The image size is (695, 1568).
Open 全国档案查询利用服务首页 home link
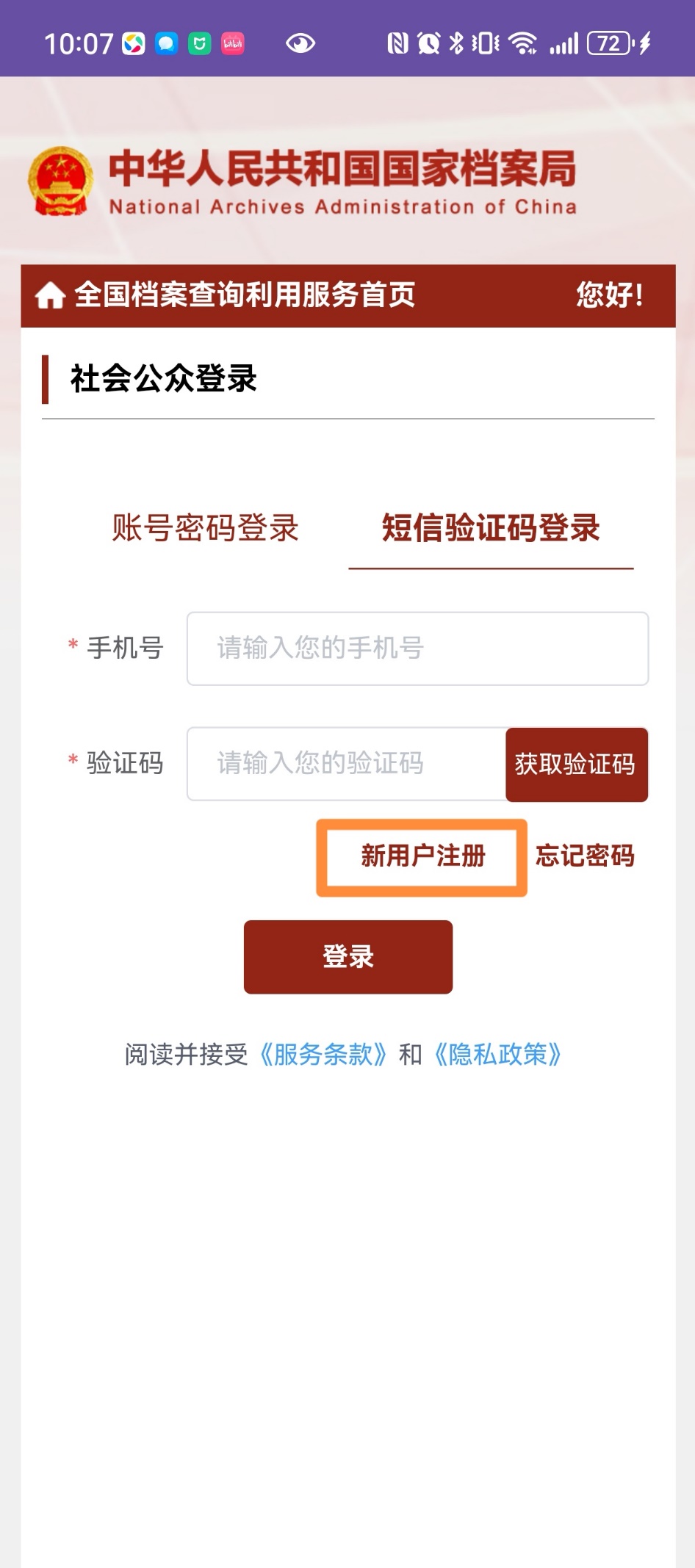[x=243, y=295]
